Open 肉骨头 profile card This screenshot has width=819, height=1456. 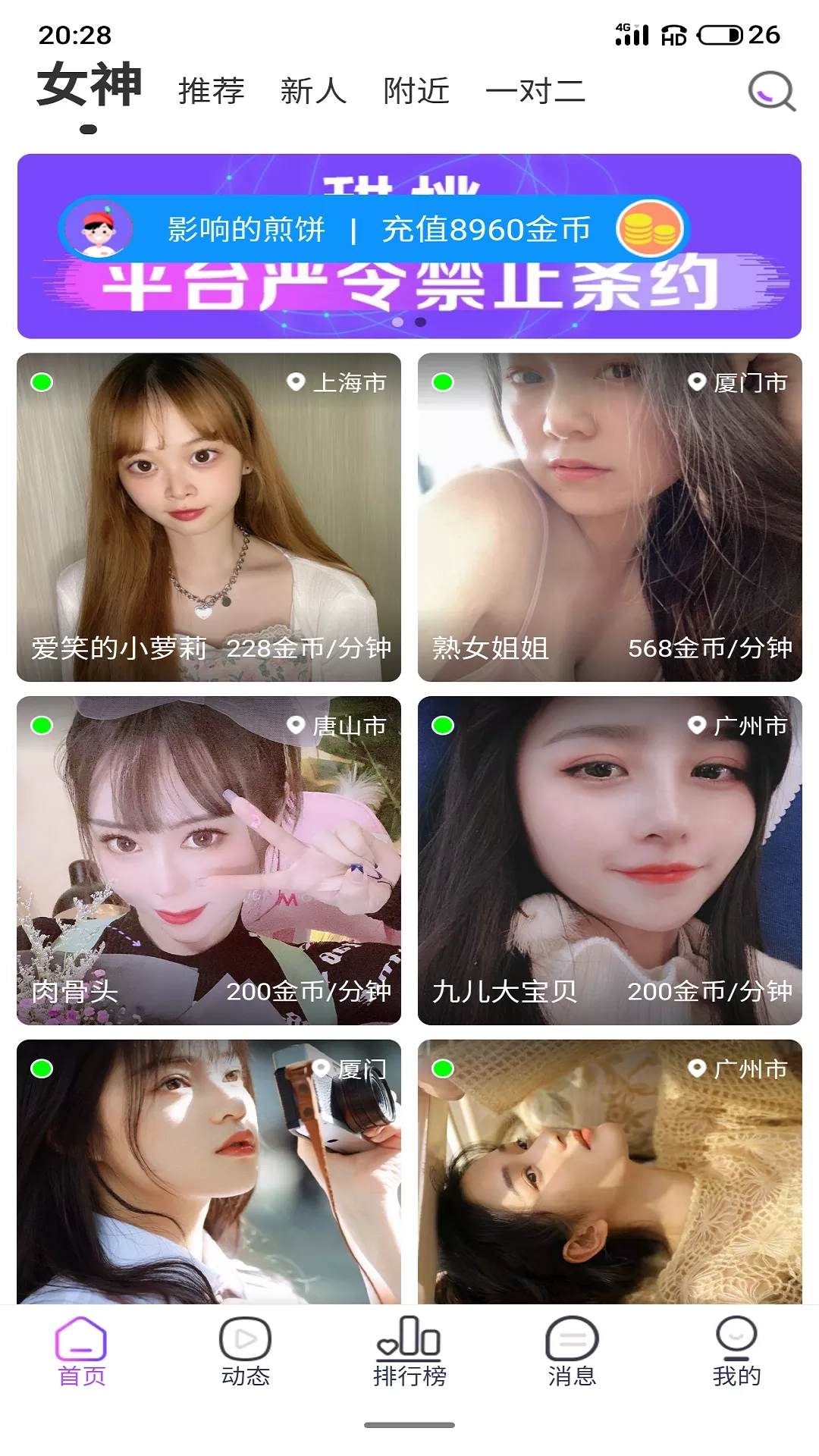coord(209,860)
